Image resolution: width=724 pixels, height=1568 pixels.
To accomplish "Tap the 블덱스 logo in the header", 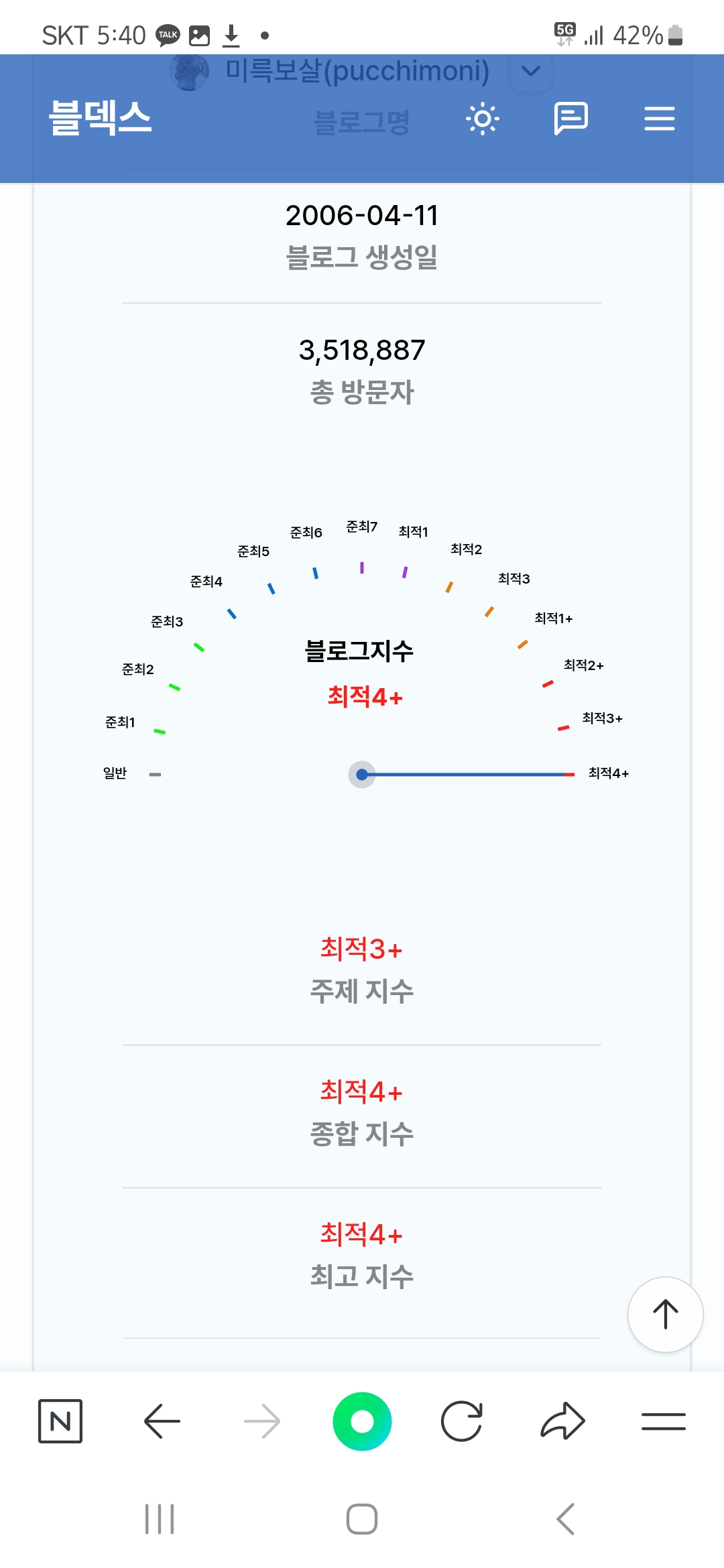I will pos(101,118).
